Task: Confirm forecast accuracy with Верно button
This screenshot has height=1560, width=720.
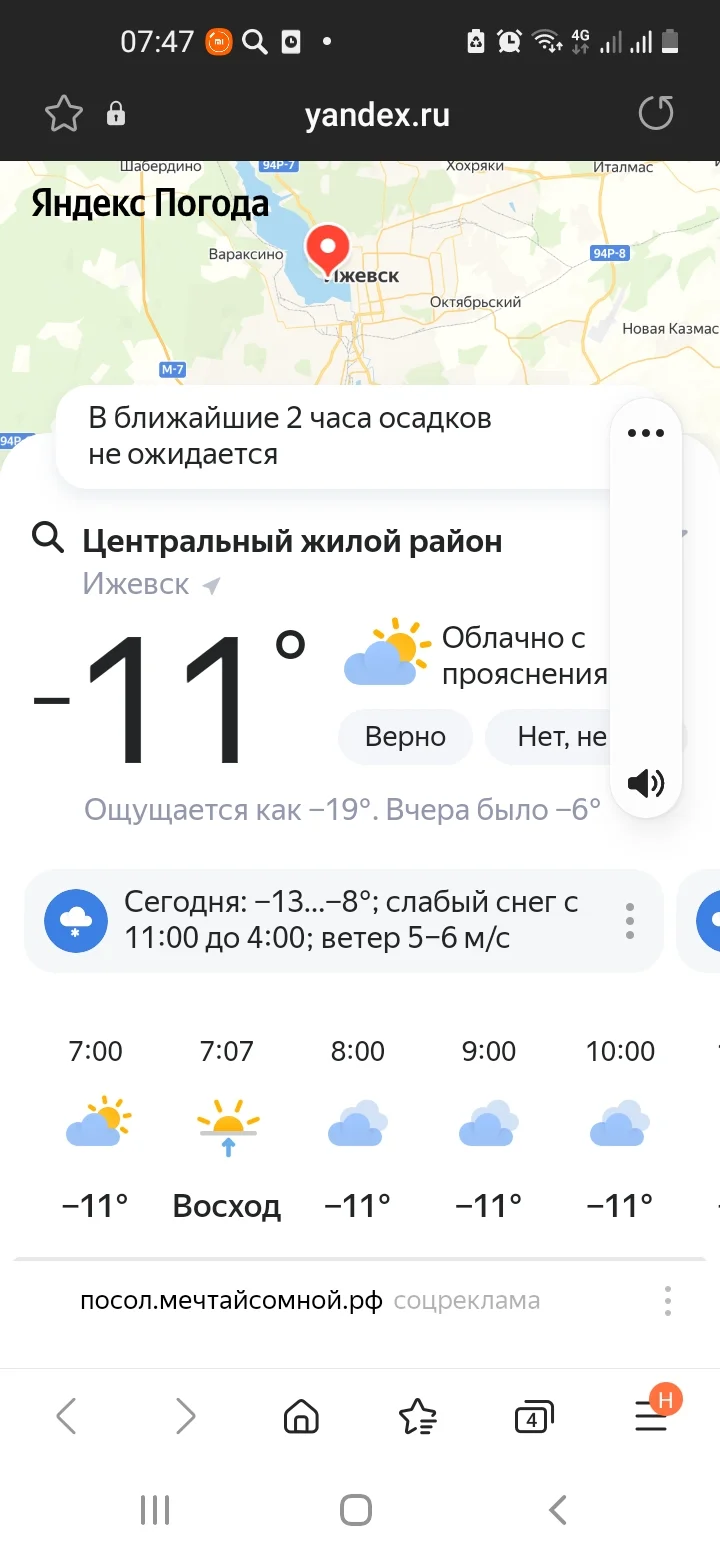Action: [x=404, y=736]
